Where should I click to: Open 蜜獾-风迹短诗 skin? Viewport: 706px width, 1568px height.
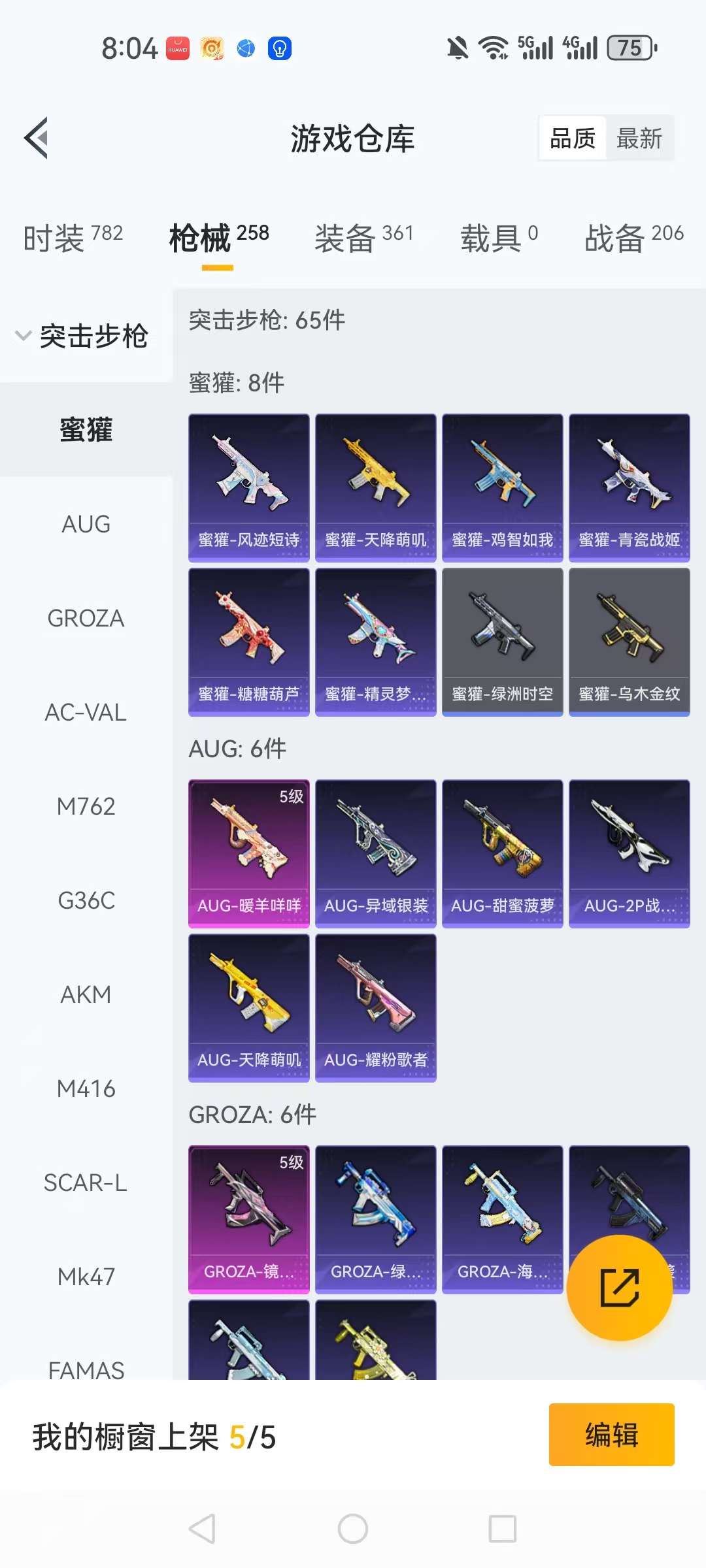point(249,487)
